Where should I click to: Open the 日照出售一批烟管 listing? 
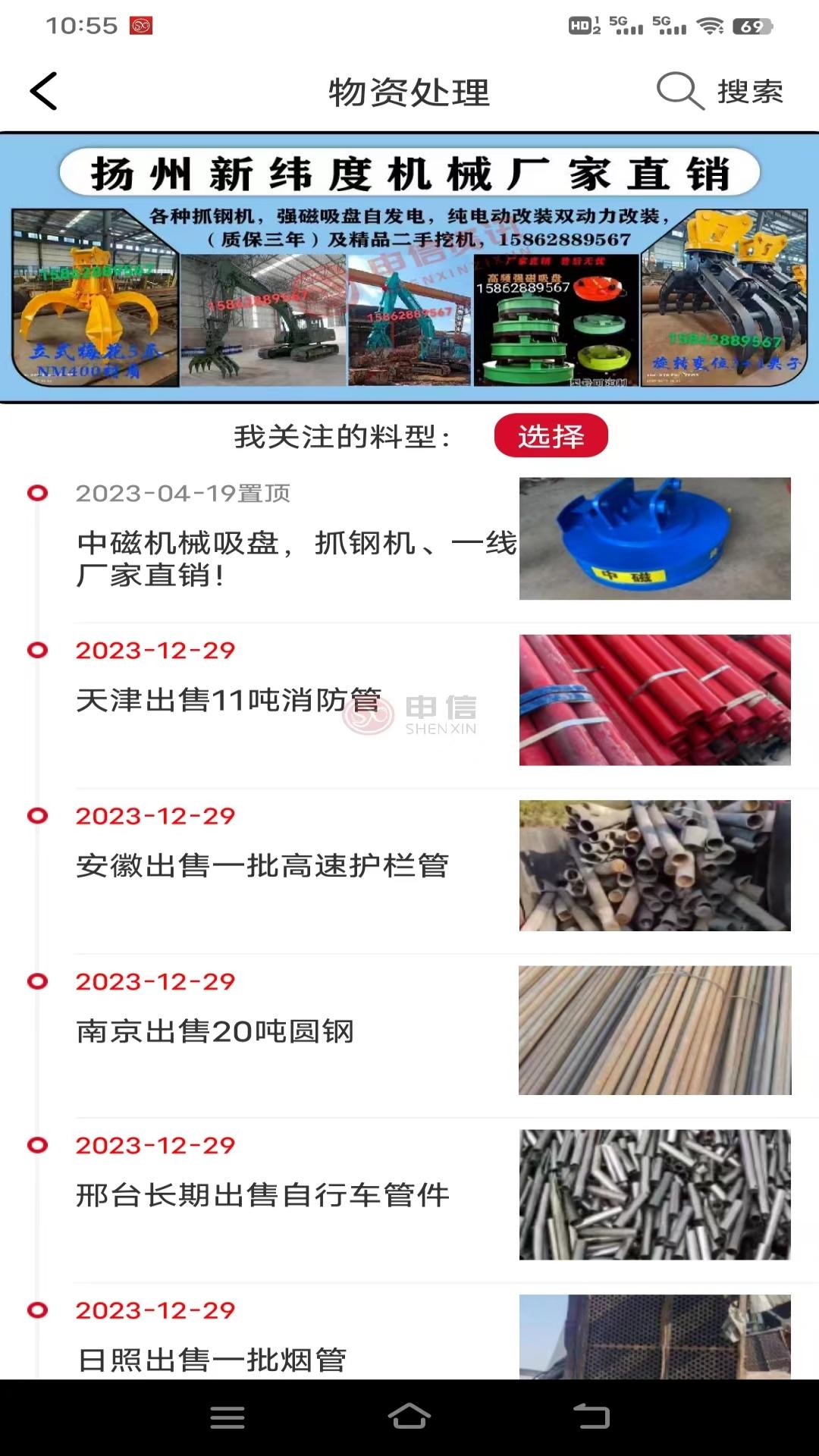point(215,1357)
